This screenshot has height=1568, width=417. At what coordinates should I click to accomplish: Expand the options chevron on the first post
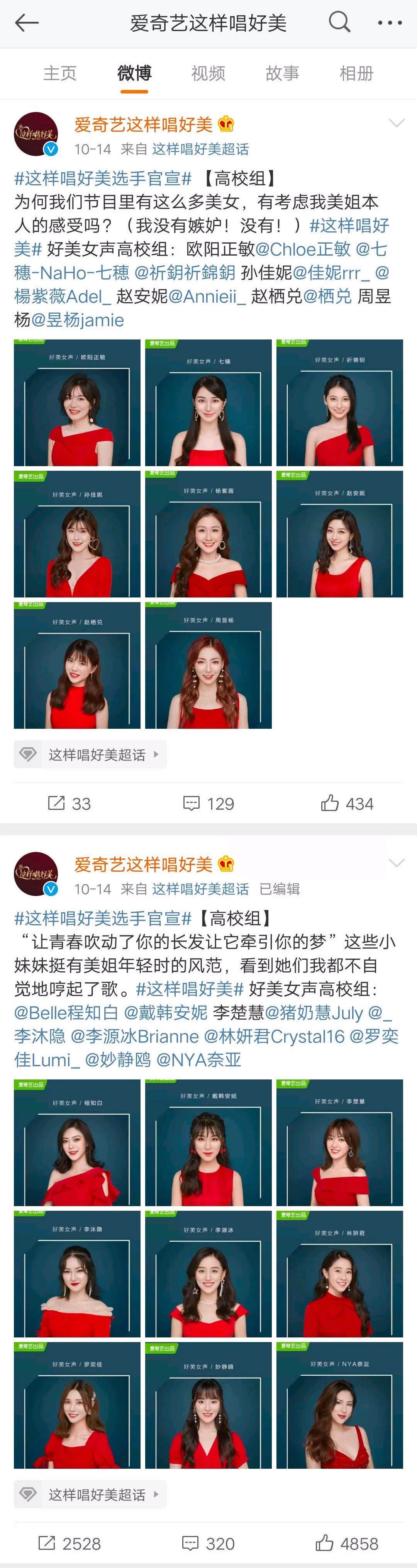pos(396,124)
